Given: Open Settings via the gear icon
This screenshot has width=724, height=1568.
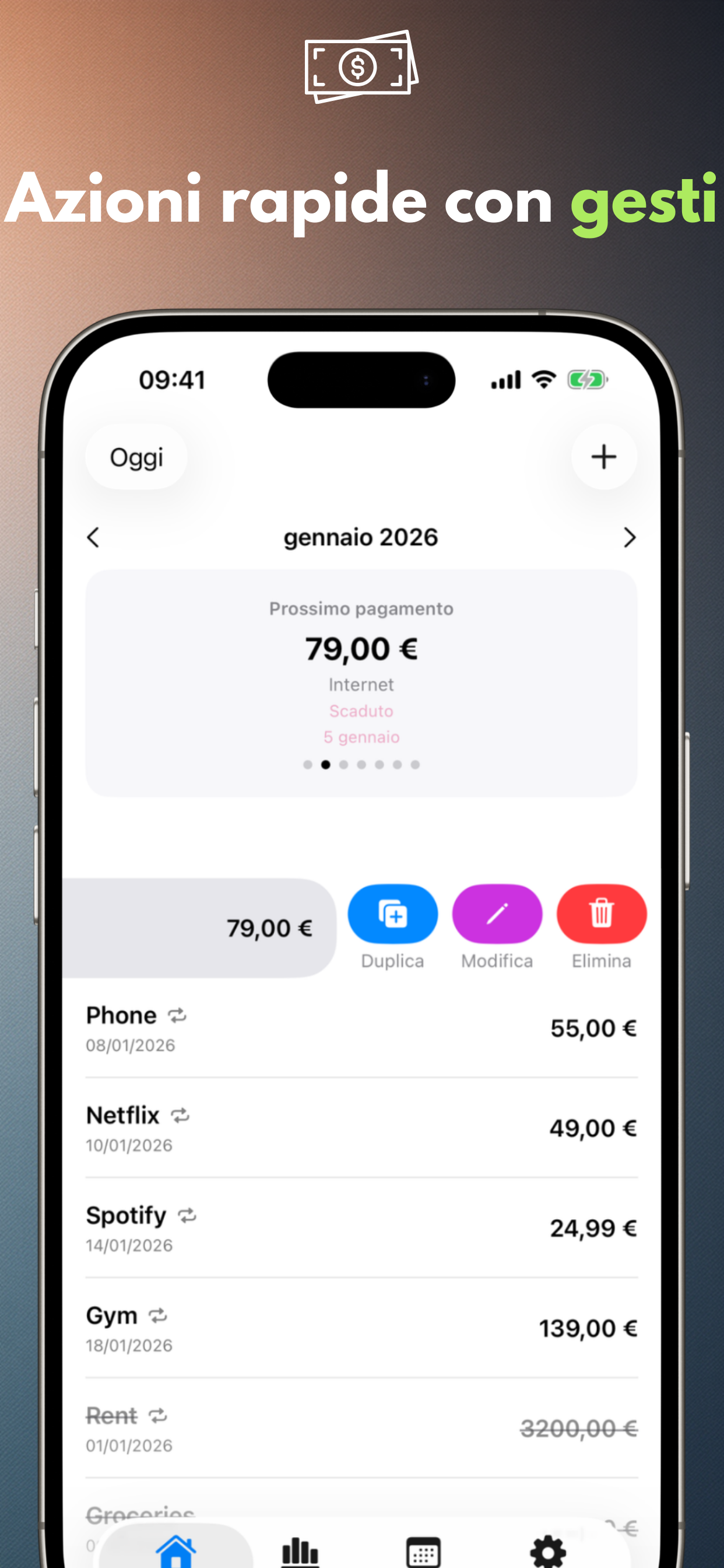Looking at the screenshot, I should click(x=547, y=1551).
